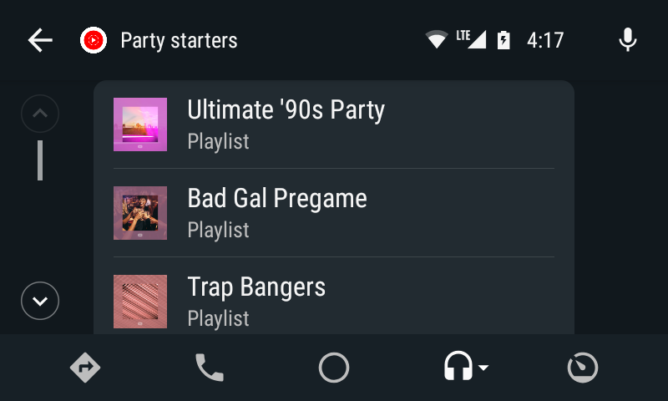The height and width of the screenshot is (401, 668).
Task: Tap the down chevron to show more playlists
Action: tap(40, 300)
